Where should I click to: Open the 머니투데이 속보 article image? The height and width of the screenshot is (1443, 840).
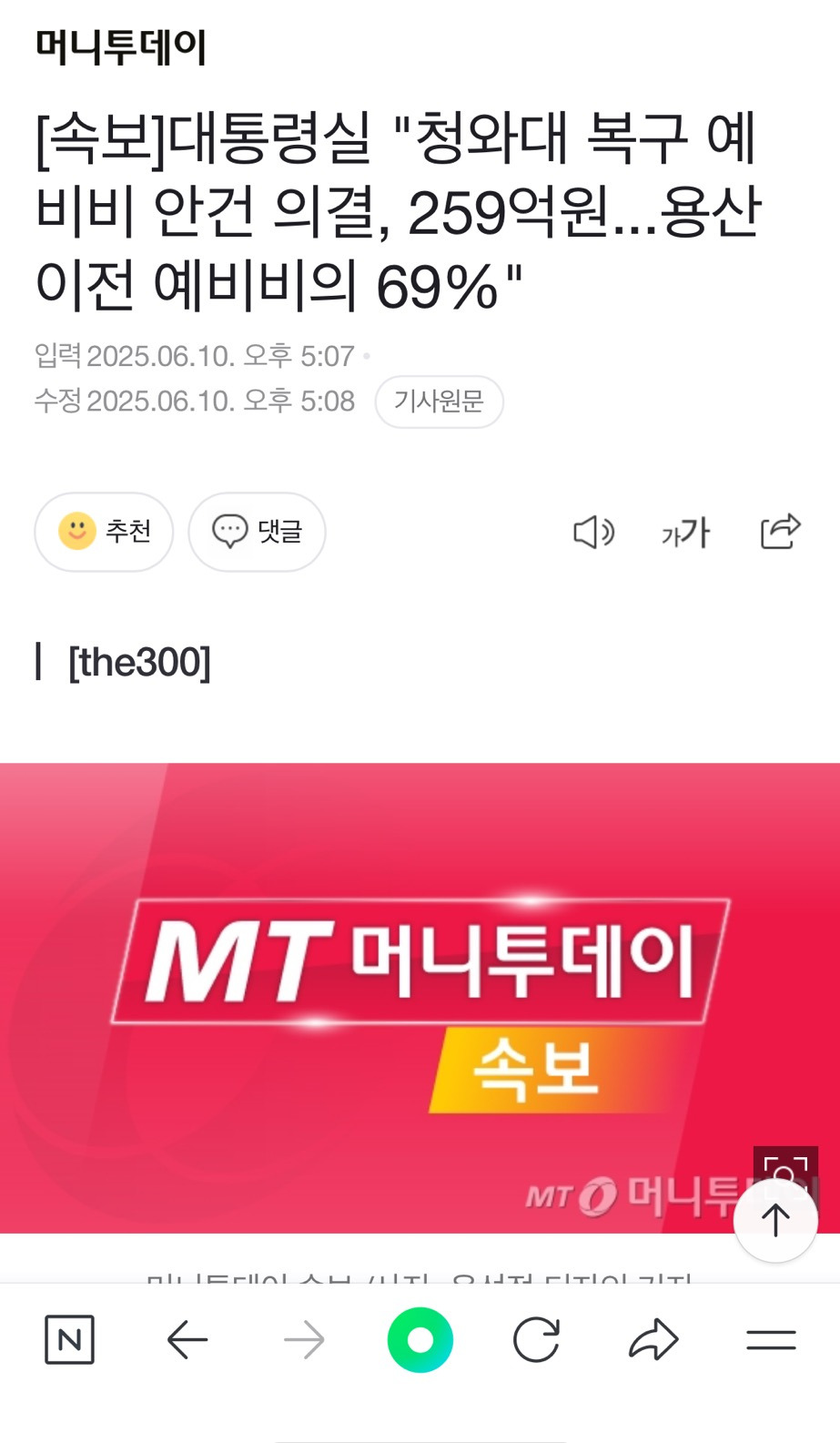click(420, 998)
